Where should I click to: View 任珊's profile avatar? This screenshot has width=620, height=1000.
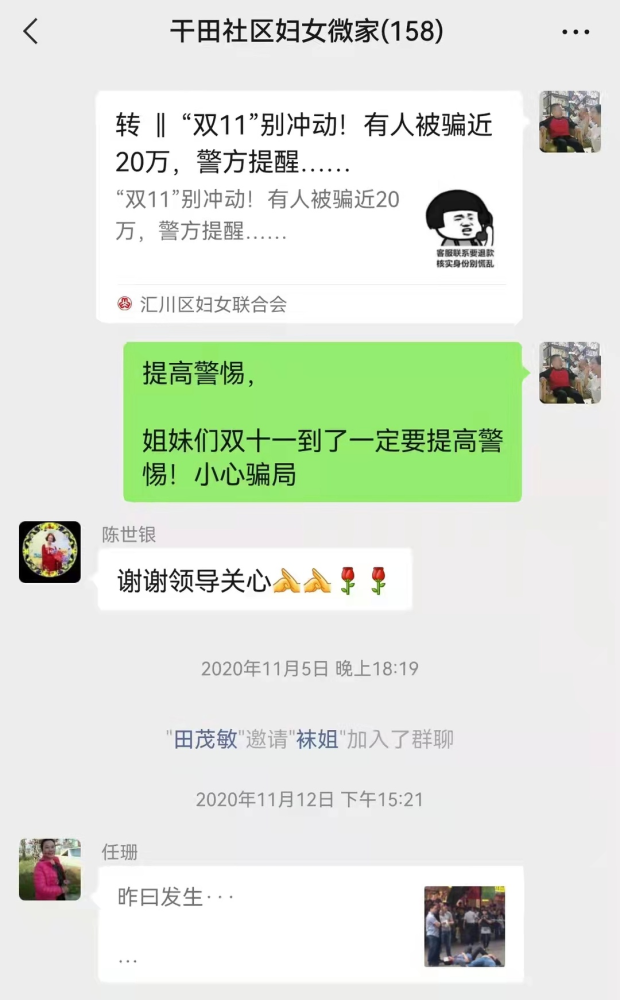click(x=50, y=869)
